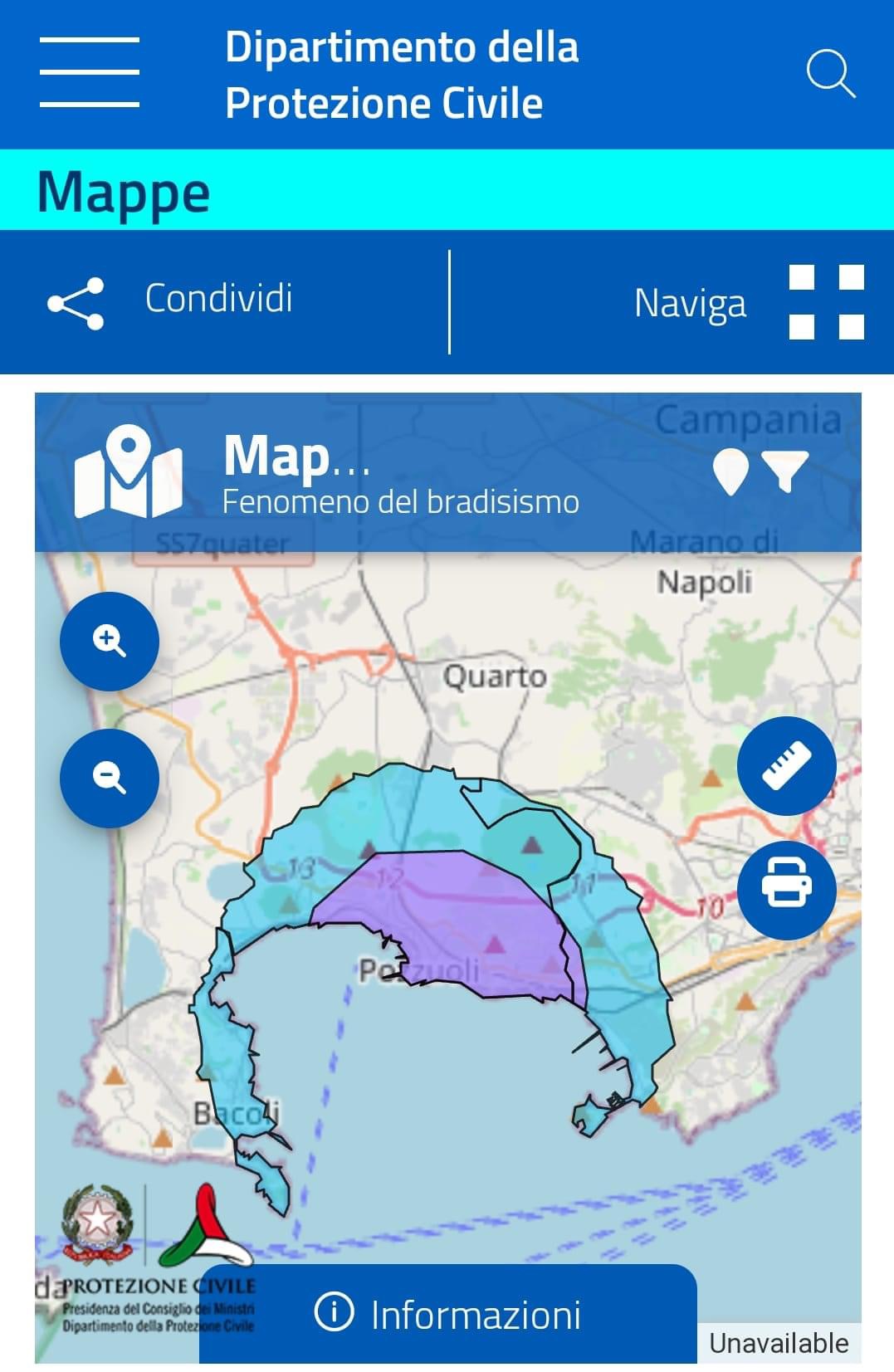Open the Informazioni panel
The height and width of the screenshot is (1372, 894).
(448, 1315)
